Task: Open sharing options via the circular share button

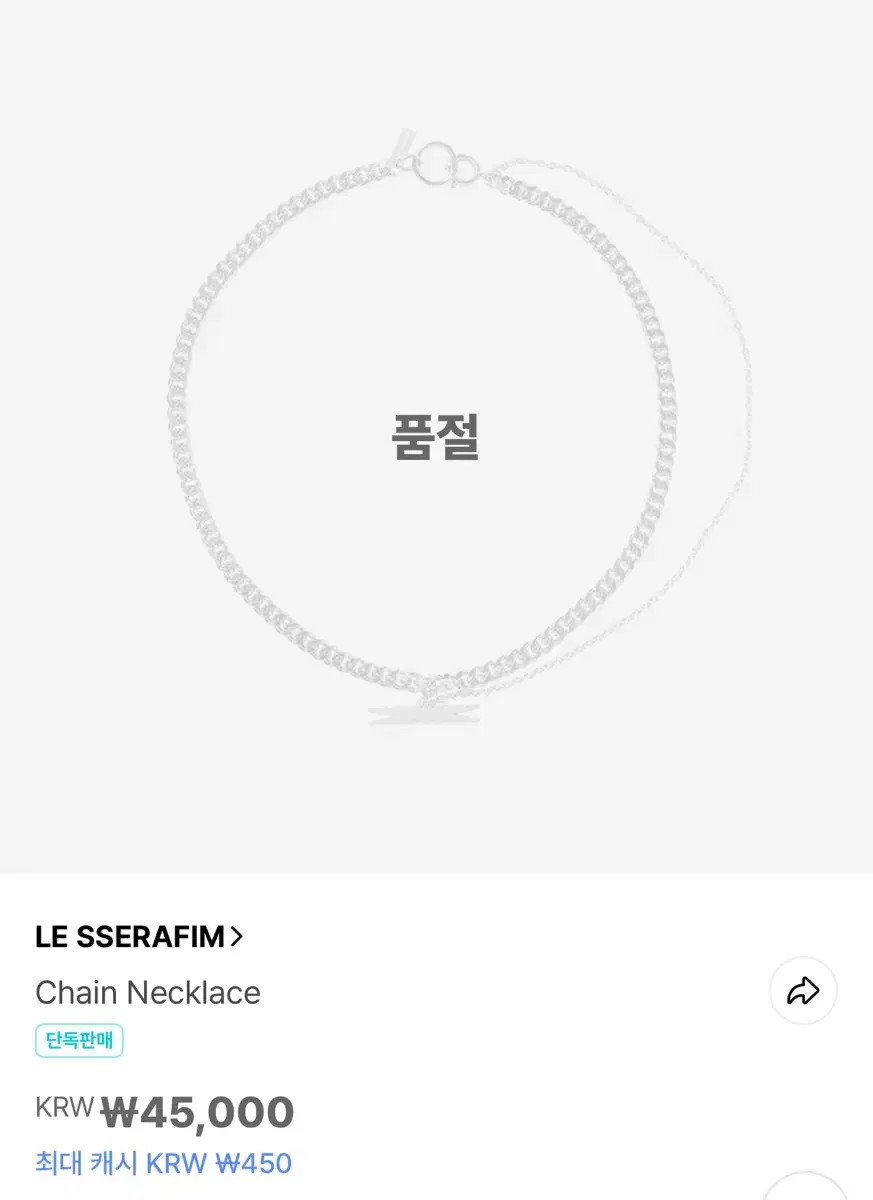Action: [x=803, y=991]
